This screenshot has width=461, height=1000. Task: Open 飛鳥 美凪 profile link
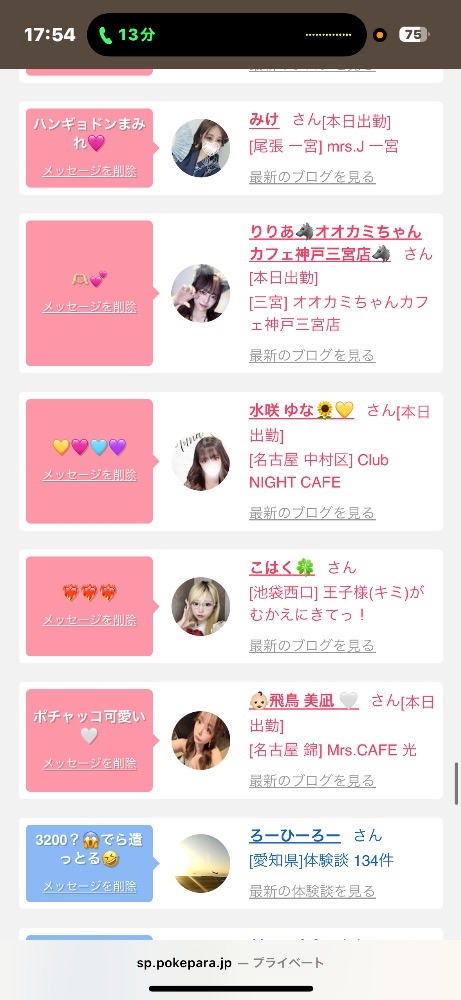[304, 701]
